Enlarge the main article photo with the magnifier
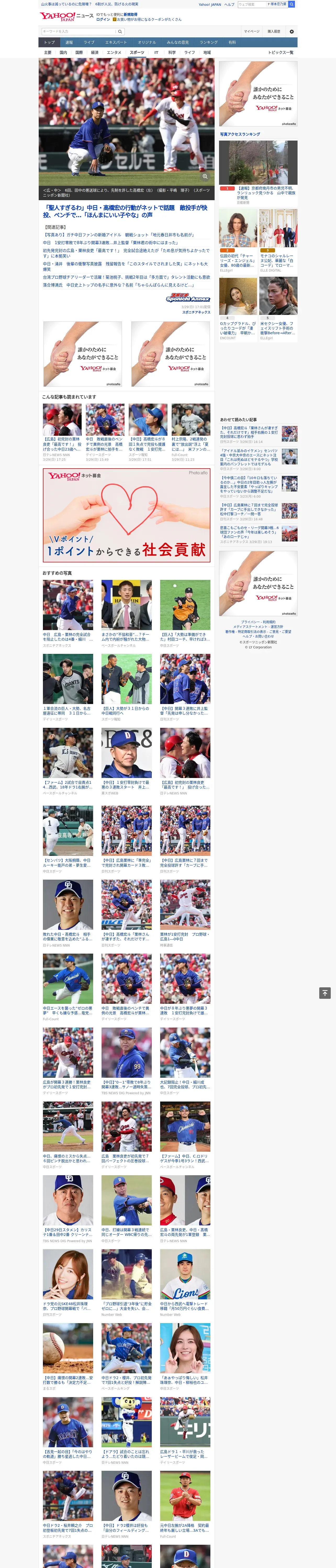The width and height of the screenshot is (336, 1568). click(x=205, y=176)
